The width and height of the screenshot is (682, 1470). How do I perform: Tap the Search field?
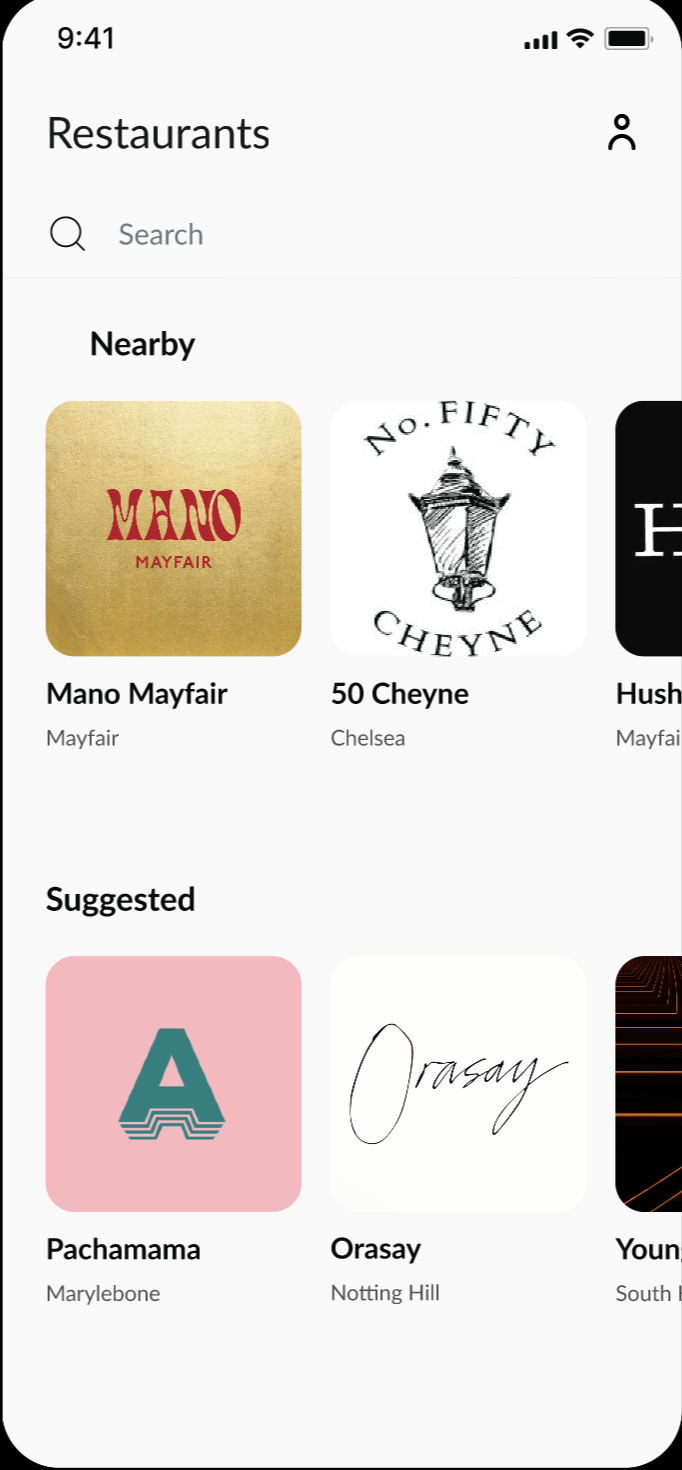[341, 235]
